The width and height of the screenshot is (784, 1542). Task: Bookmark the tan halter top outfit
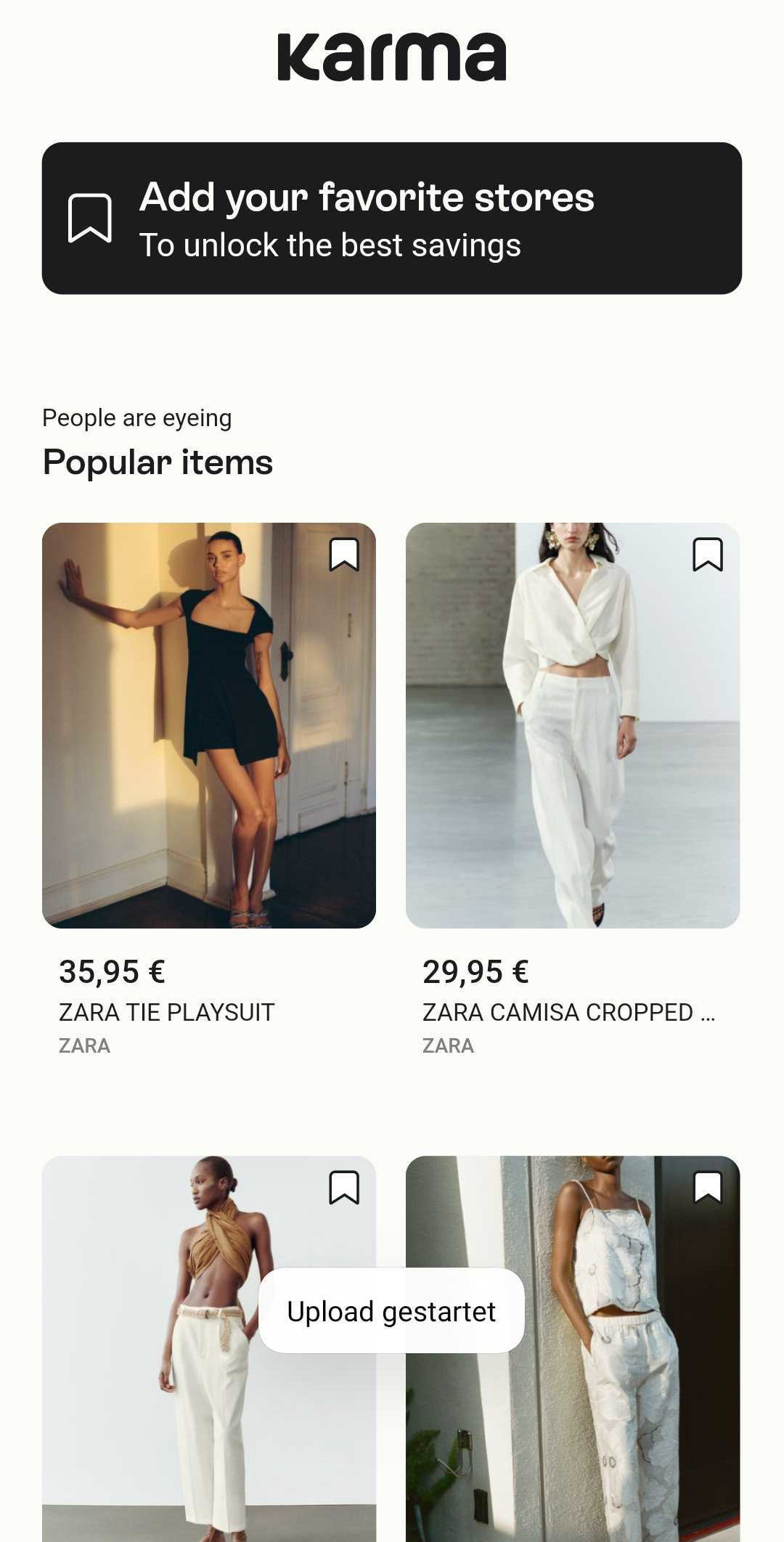(344, 1188)
